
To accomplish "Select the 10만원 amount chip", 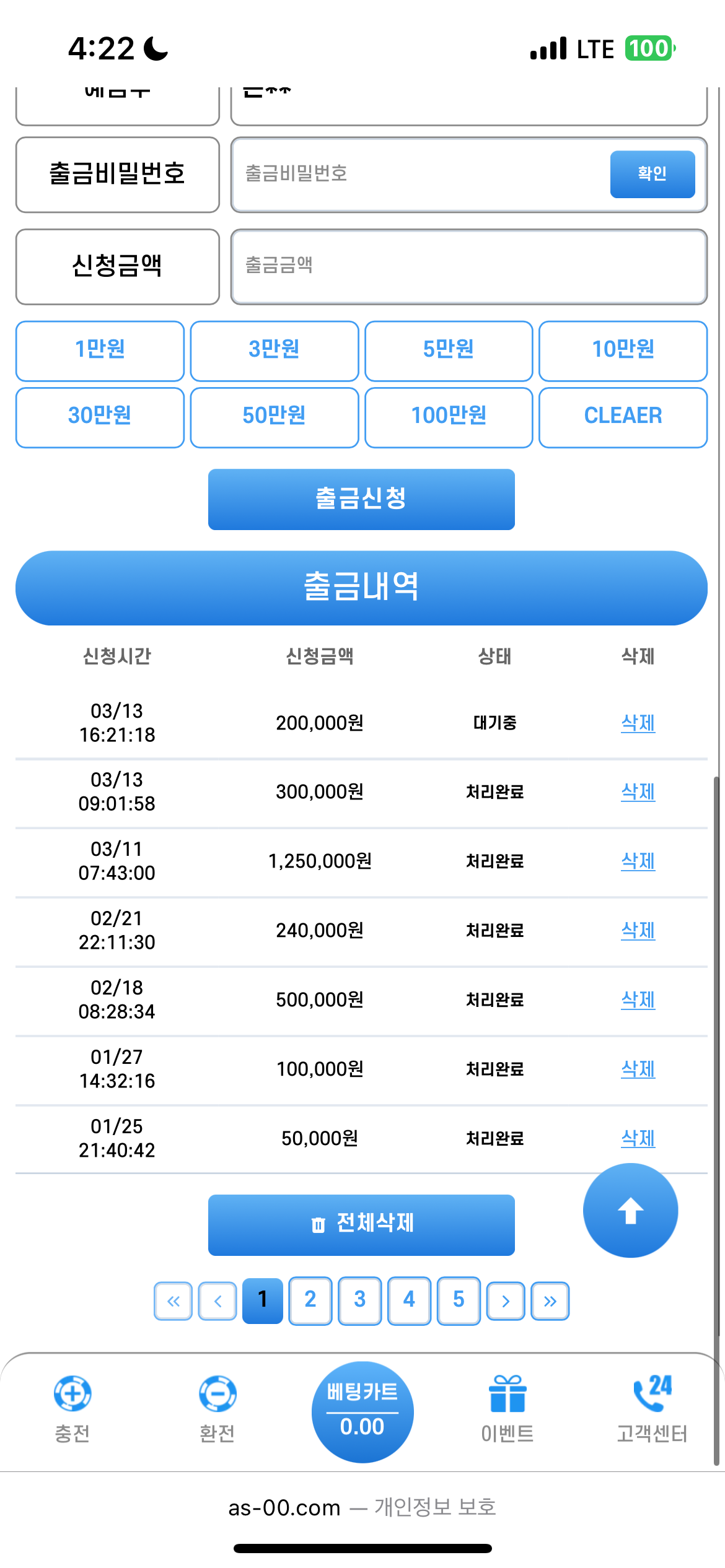I will [623, 350].
